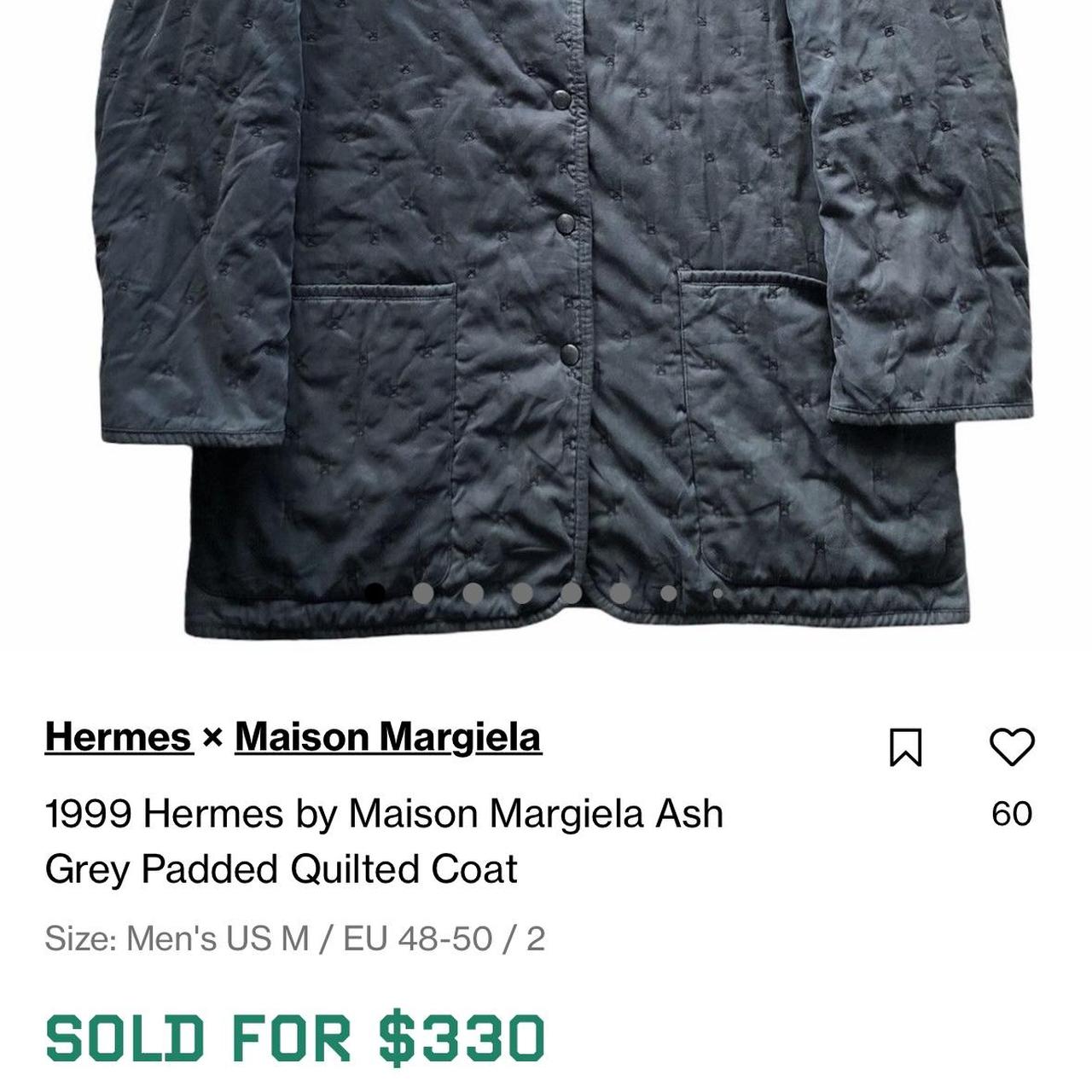The height and width of the screenshot is (1092, 1092).
Task: Open the Hermes designer link
Action: [x=118, y=737]
